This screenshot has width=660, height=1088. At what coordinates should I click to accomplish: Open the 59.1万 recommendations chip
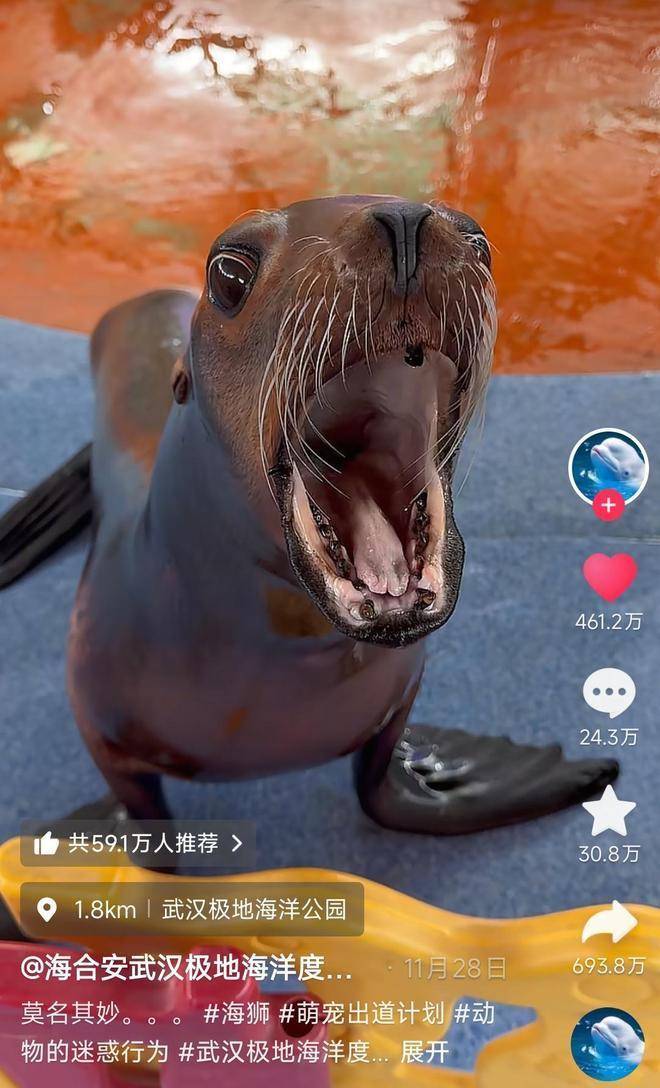[x=138, y=843]
